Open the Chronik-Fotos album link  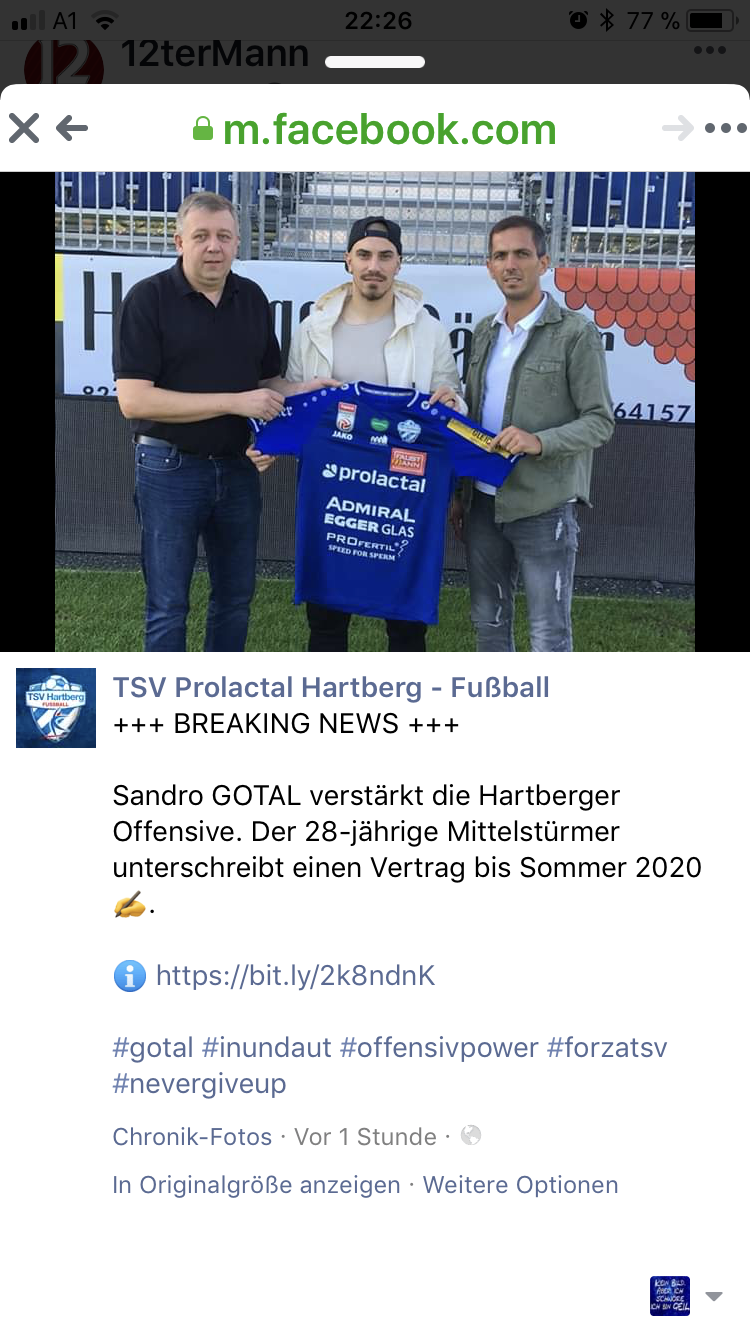coord(192,1137)
